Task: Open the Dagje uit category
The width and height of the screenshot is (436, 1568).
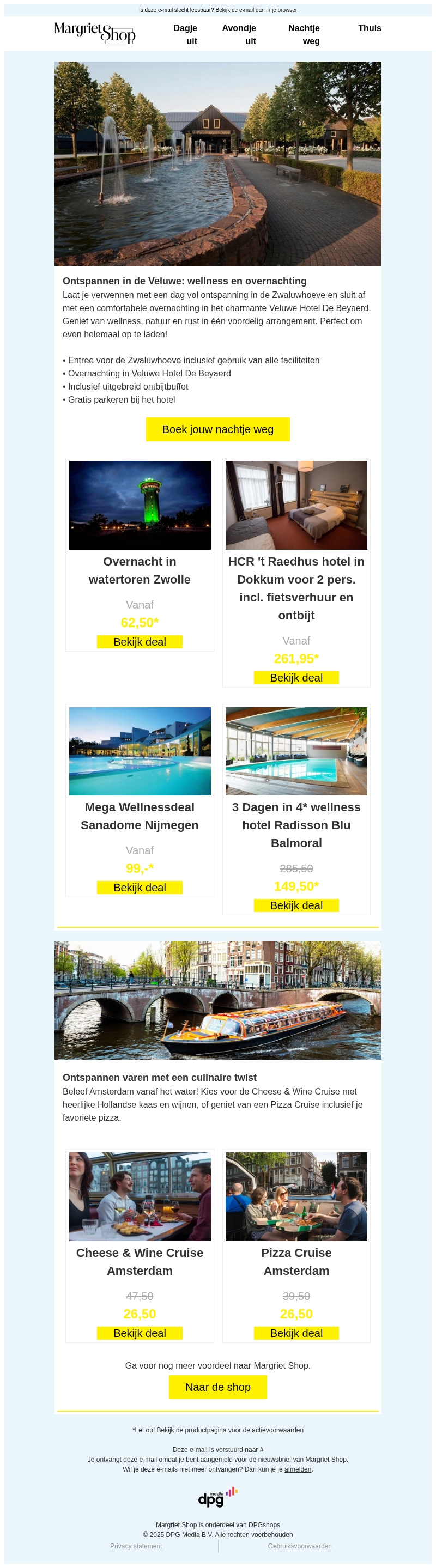Action: [x=185, y=34]
